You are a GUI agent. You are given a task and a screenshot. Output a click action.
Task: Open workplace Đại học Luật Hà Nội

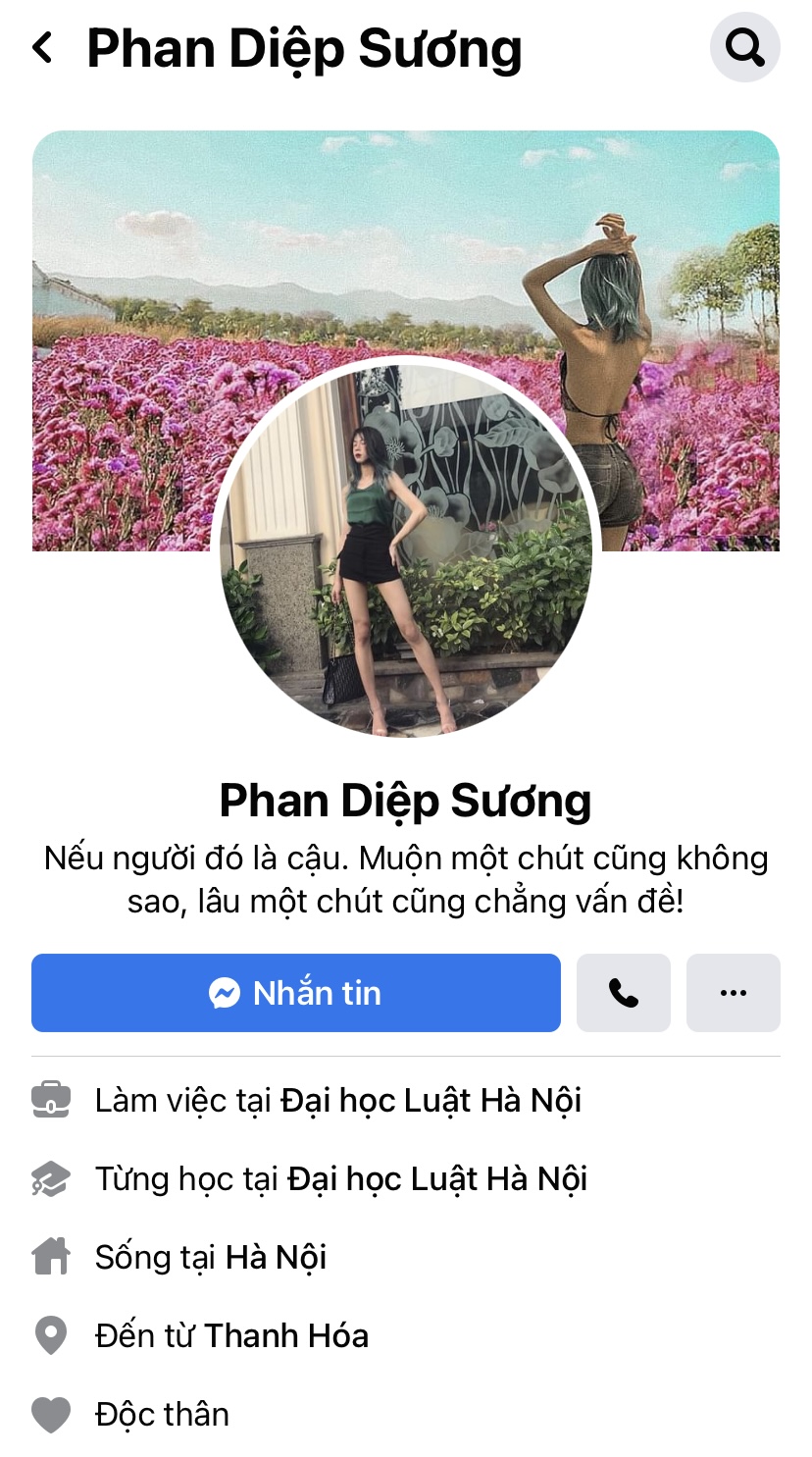coord(431,1101)
